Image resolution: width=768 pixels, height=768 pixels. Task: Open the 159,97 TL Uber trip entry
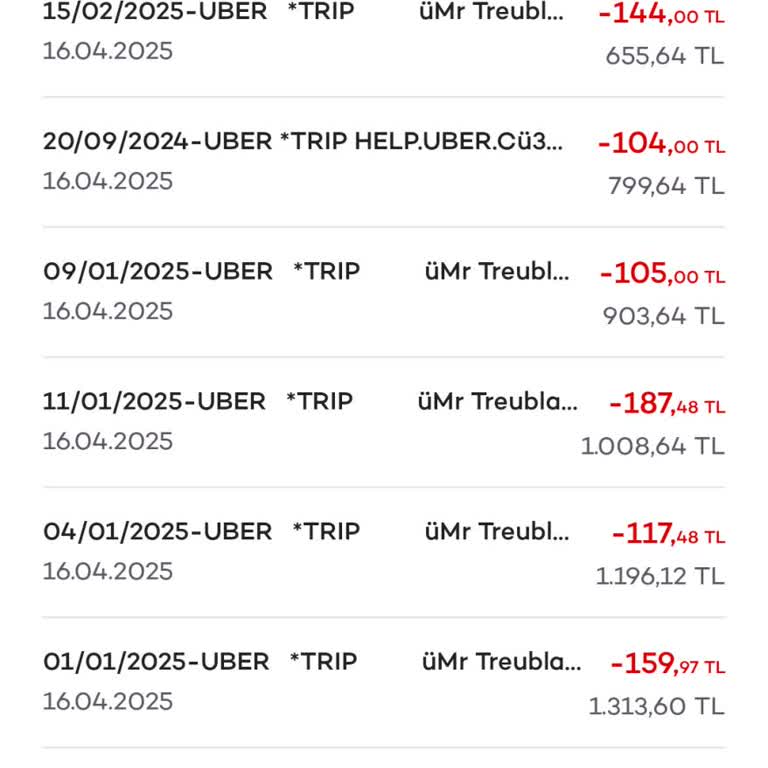383,682
